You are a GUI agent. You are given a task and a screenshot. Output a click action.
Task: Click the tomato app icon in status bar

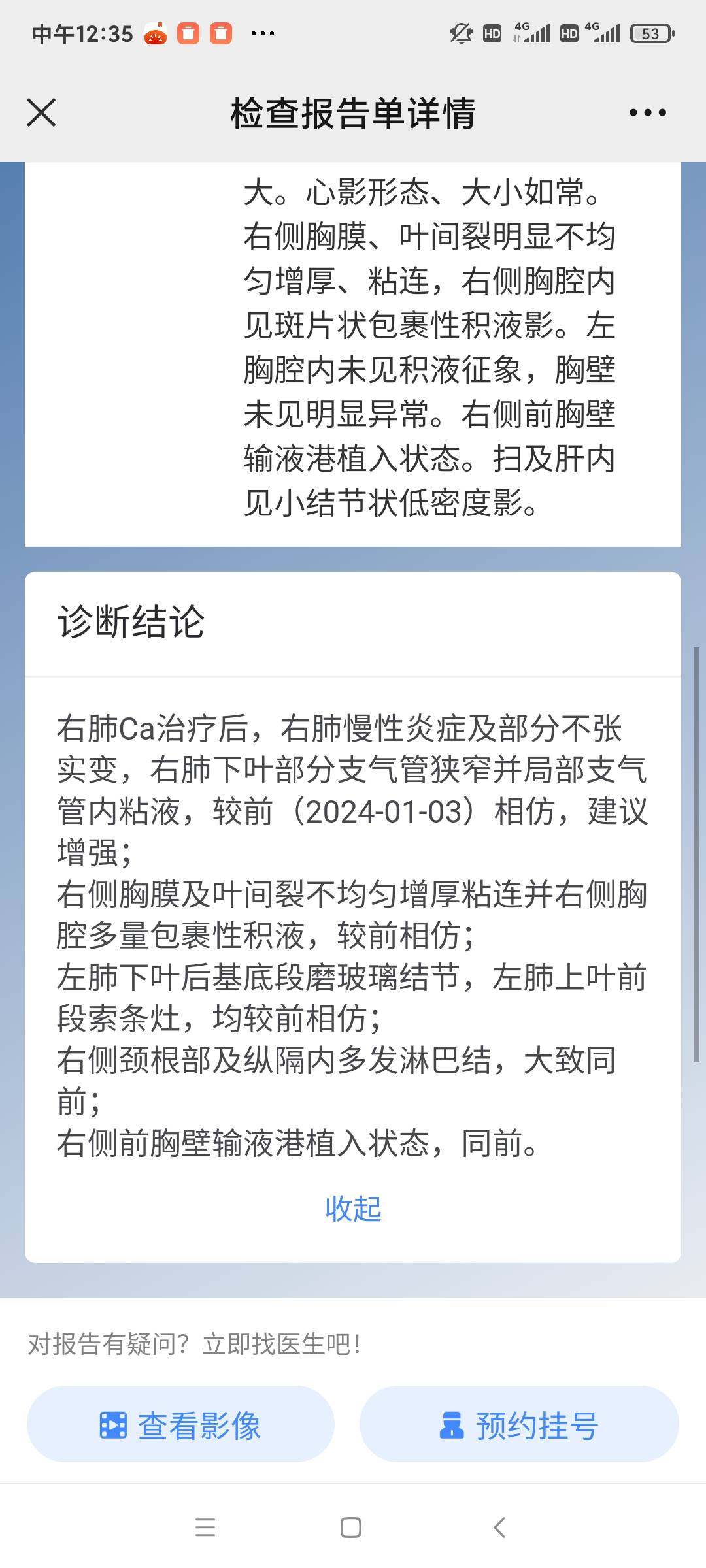tap(154, 33)
